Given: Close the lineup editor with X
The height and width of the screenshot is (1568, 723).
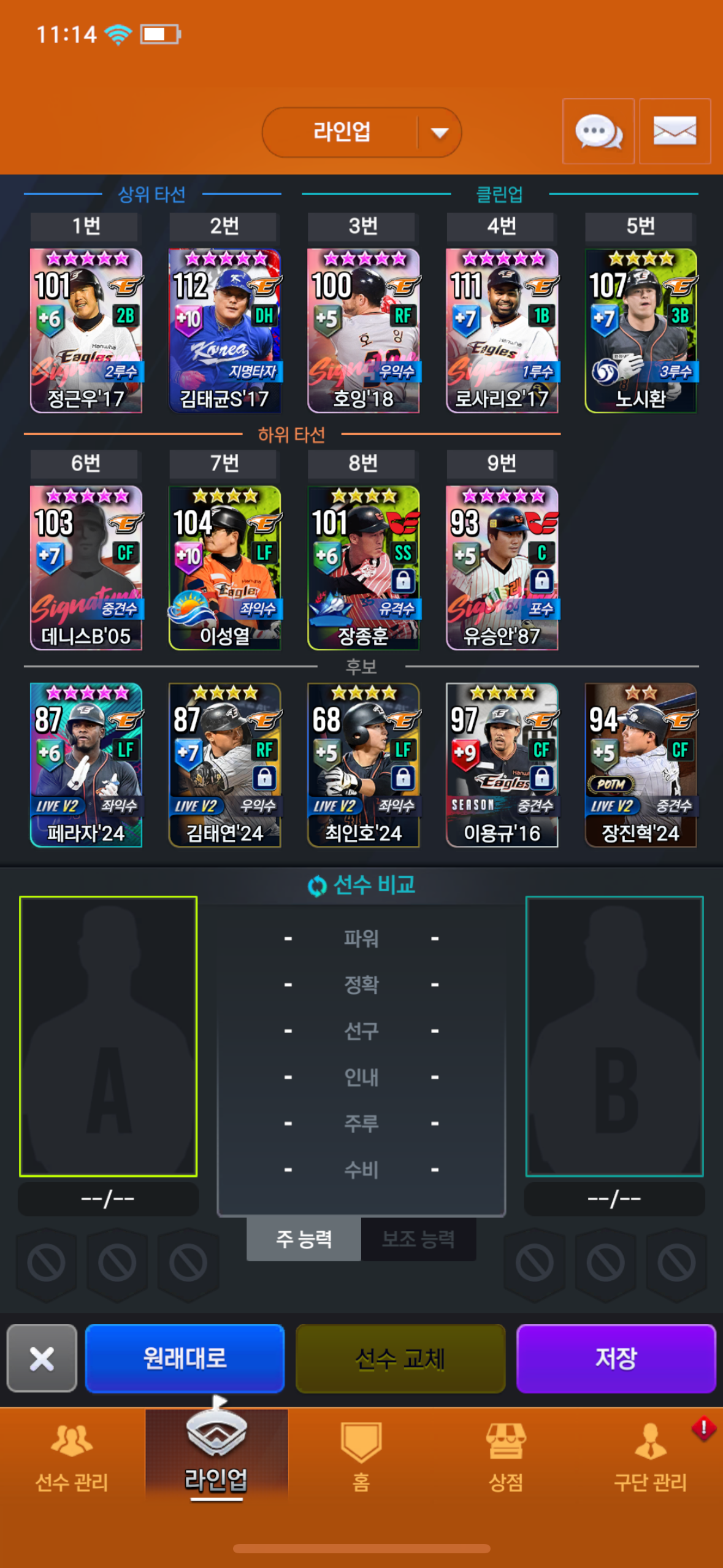Looking at the screenshot, I should (x=42, y=1358).
